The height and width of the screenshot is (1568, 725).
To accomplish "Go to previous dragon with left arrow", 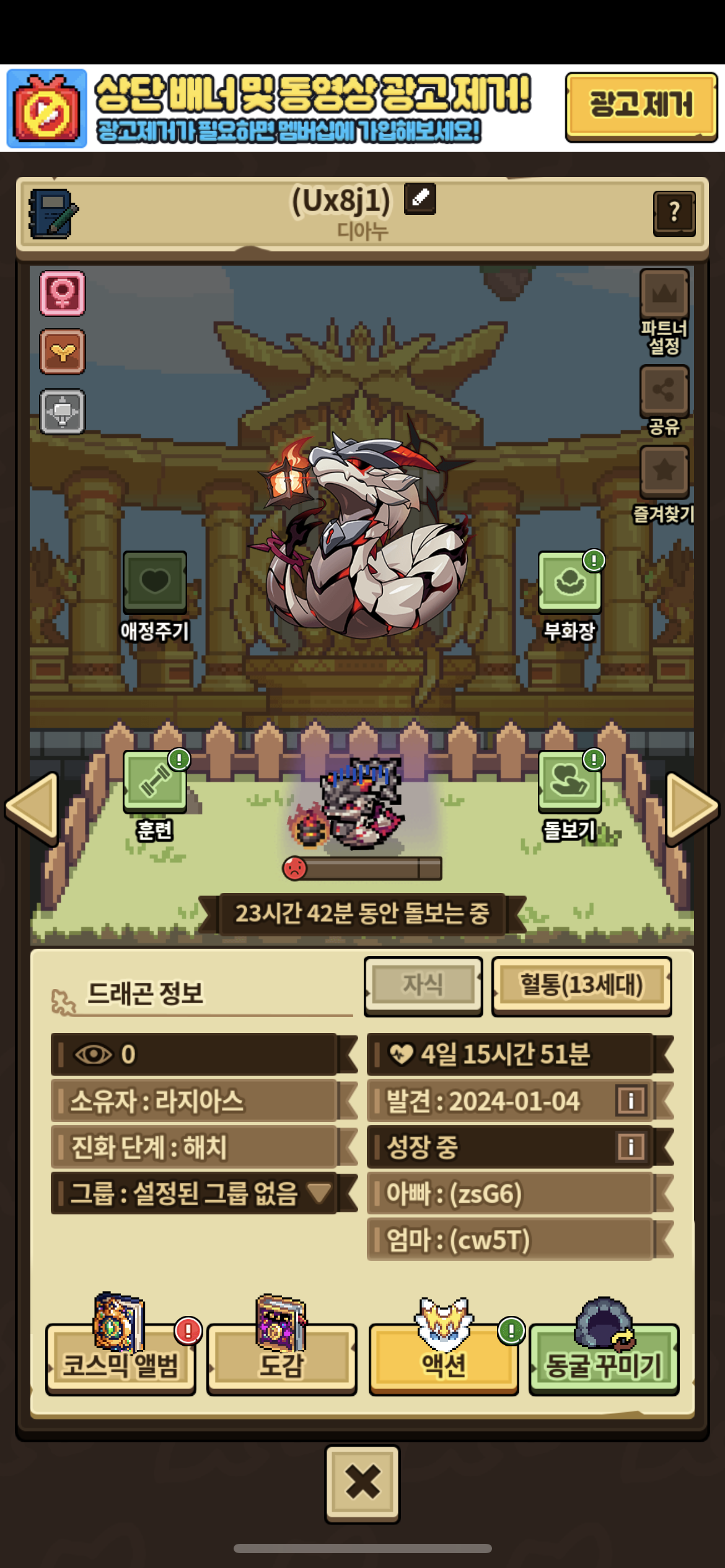I will click(32, 808).
